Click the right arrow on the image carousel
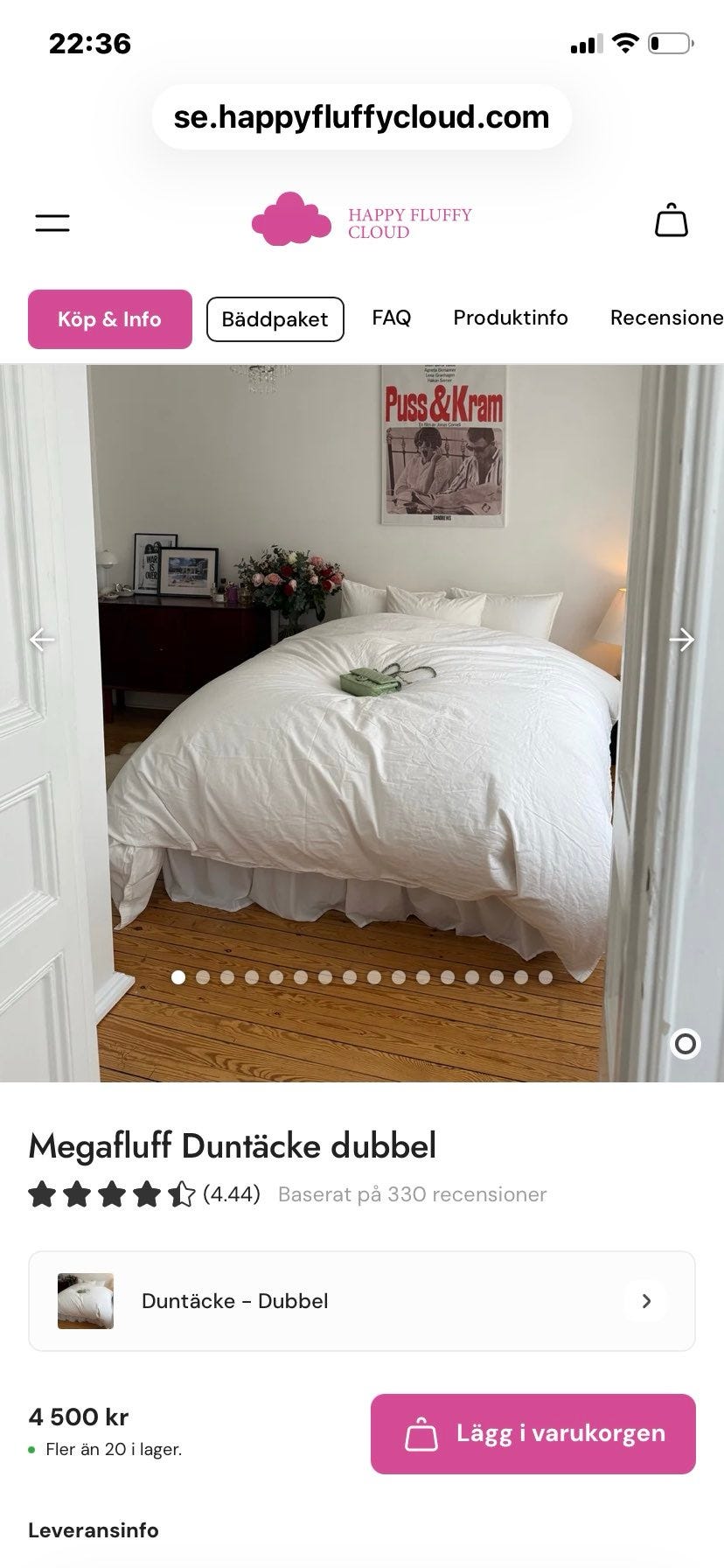 682,640
